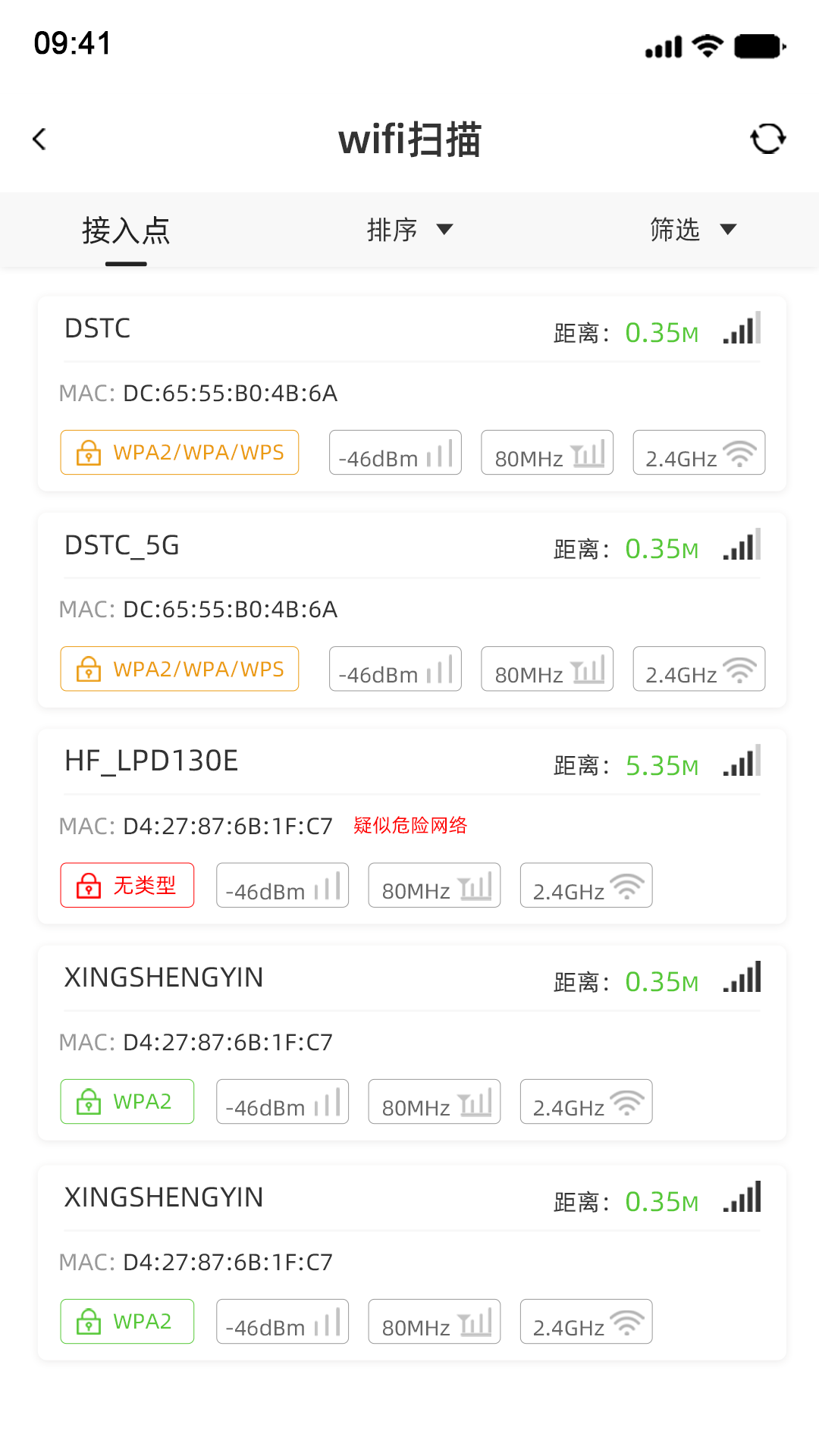The width and height of the screenshot is (819, 1456).
Task: Tap the 疑似危险网络 warning label
Action: click(409, 825)
